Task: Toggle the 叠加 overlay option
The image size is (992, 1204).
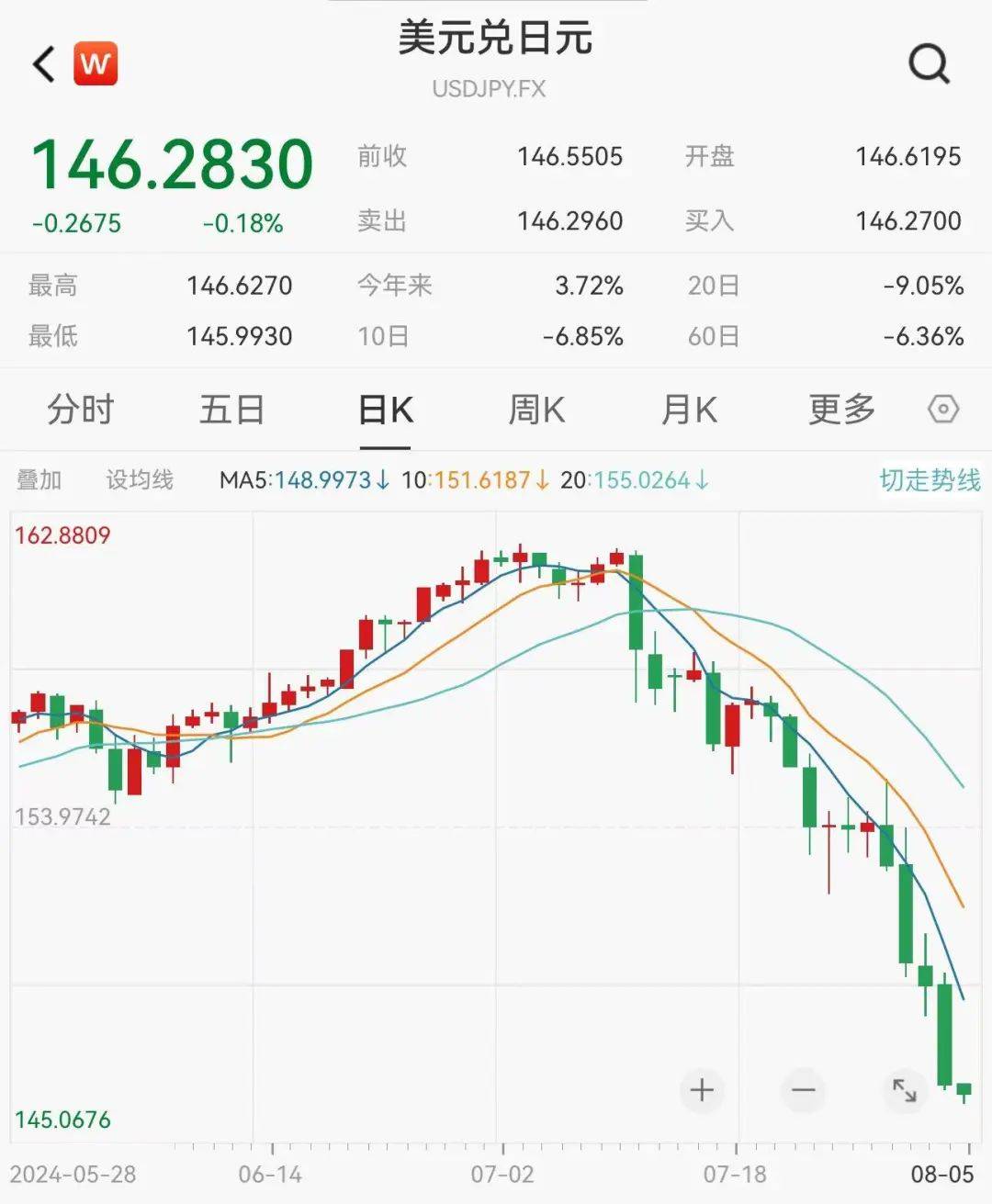Action: (37, 478)
